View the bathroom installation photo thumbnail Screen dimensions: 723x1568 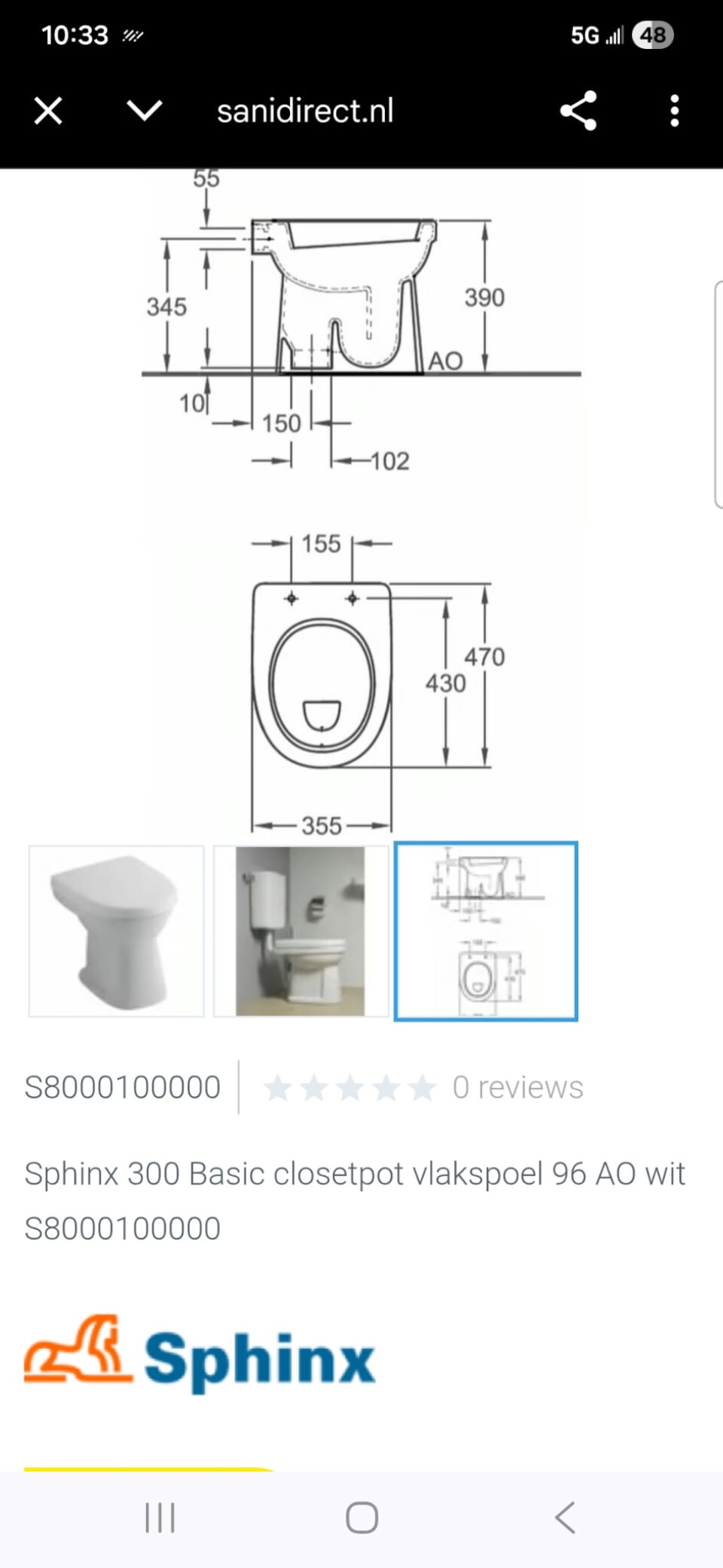tap(300, 931)
